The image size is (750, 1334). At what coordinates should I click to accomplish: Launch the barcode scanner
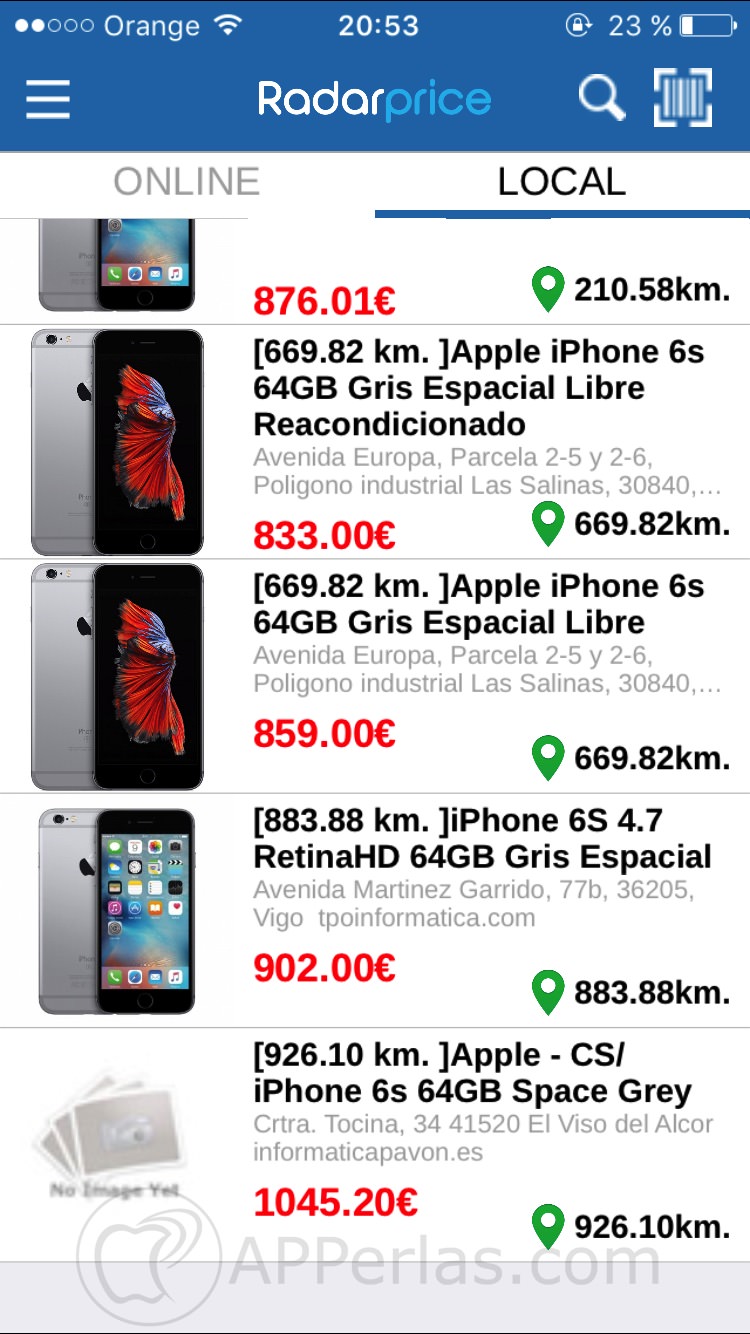683,98
